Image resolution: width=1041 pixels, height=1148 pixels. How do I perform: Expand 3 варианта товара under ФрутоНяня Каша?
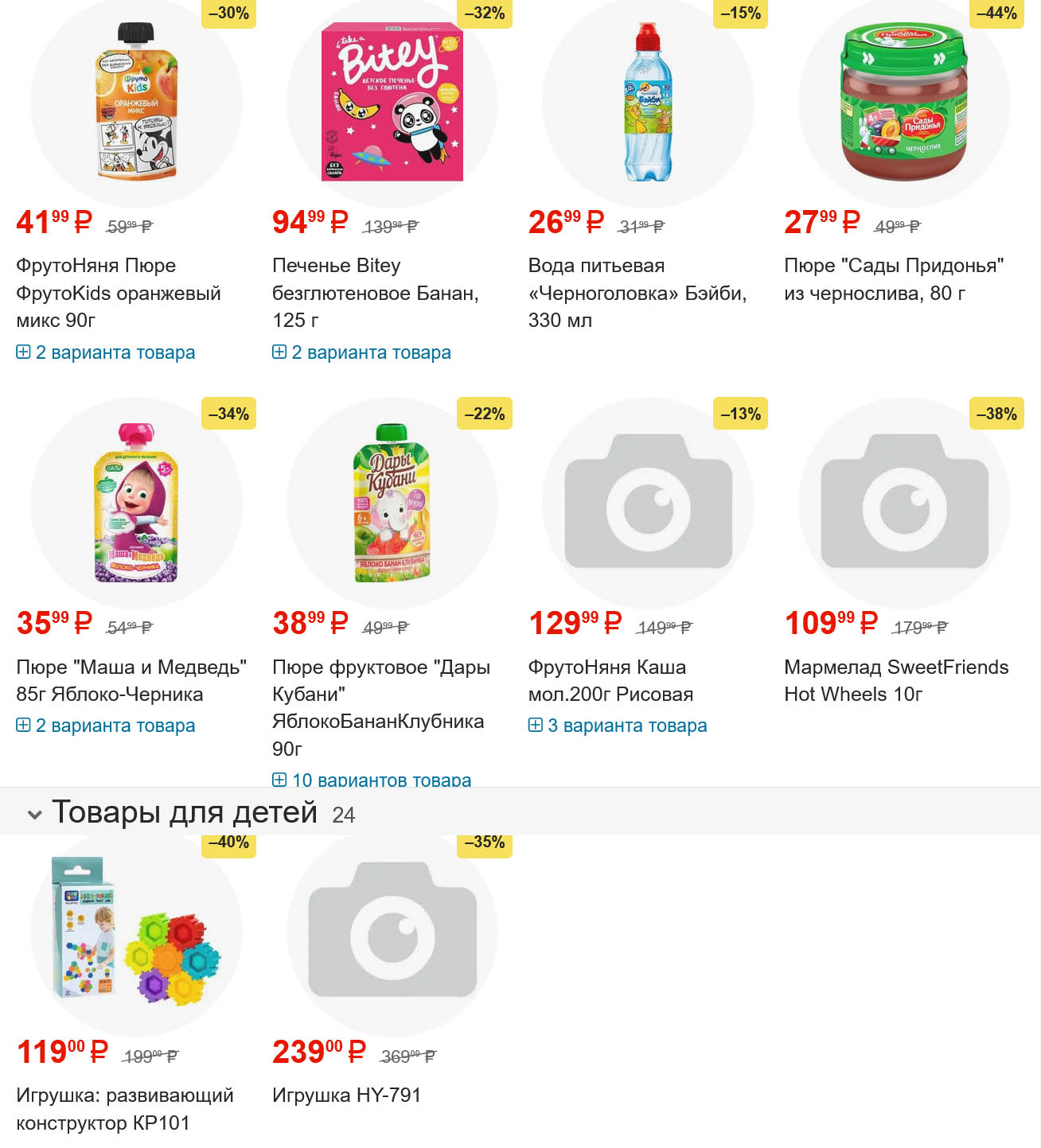tap(618, 726)
